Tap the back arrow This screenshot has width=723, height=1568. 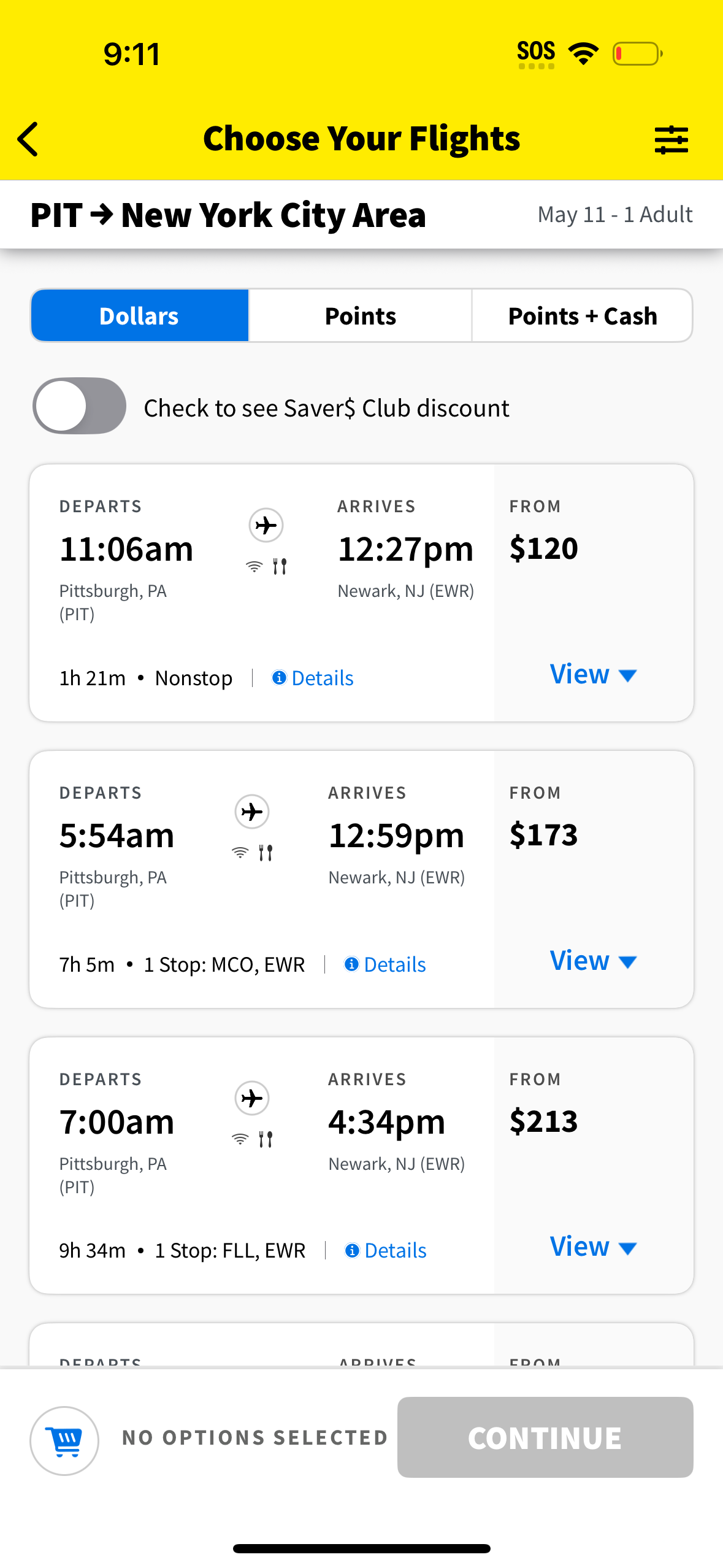(28, 139)
